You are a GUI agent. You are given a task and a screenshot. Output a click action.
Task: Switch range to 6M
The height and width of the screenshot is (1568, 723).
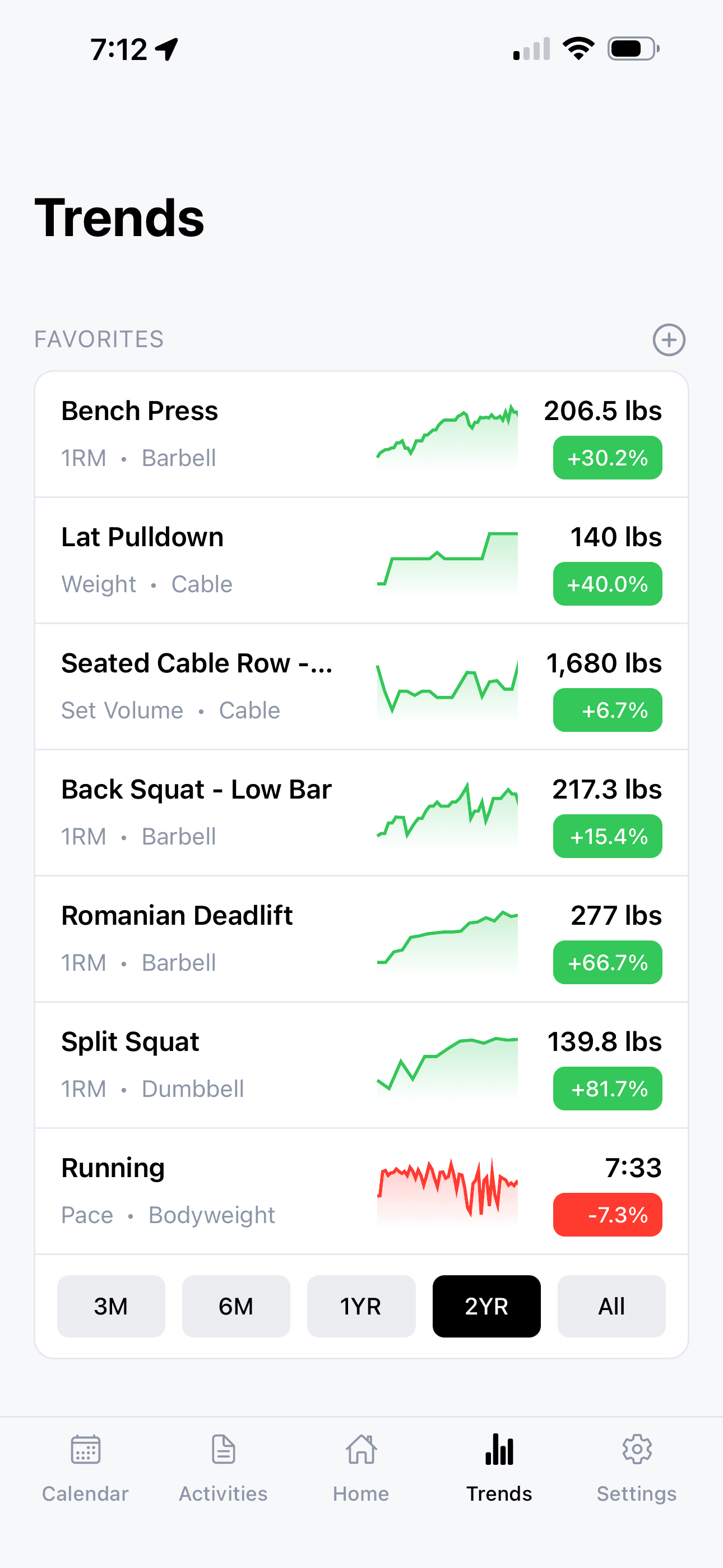236,1306
